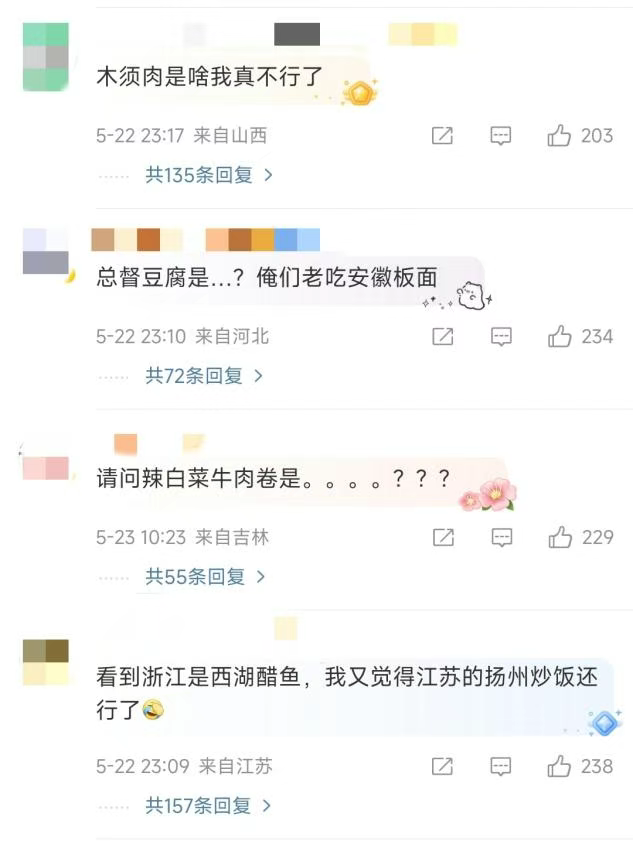Open comment icon on the 总督豆腐 comment
Viewport: 633px width, 841px height.
501,337
